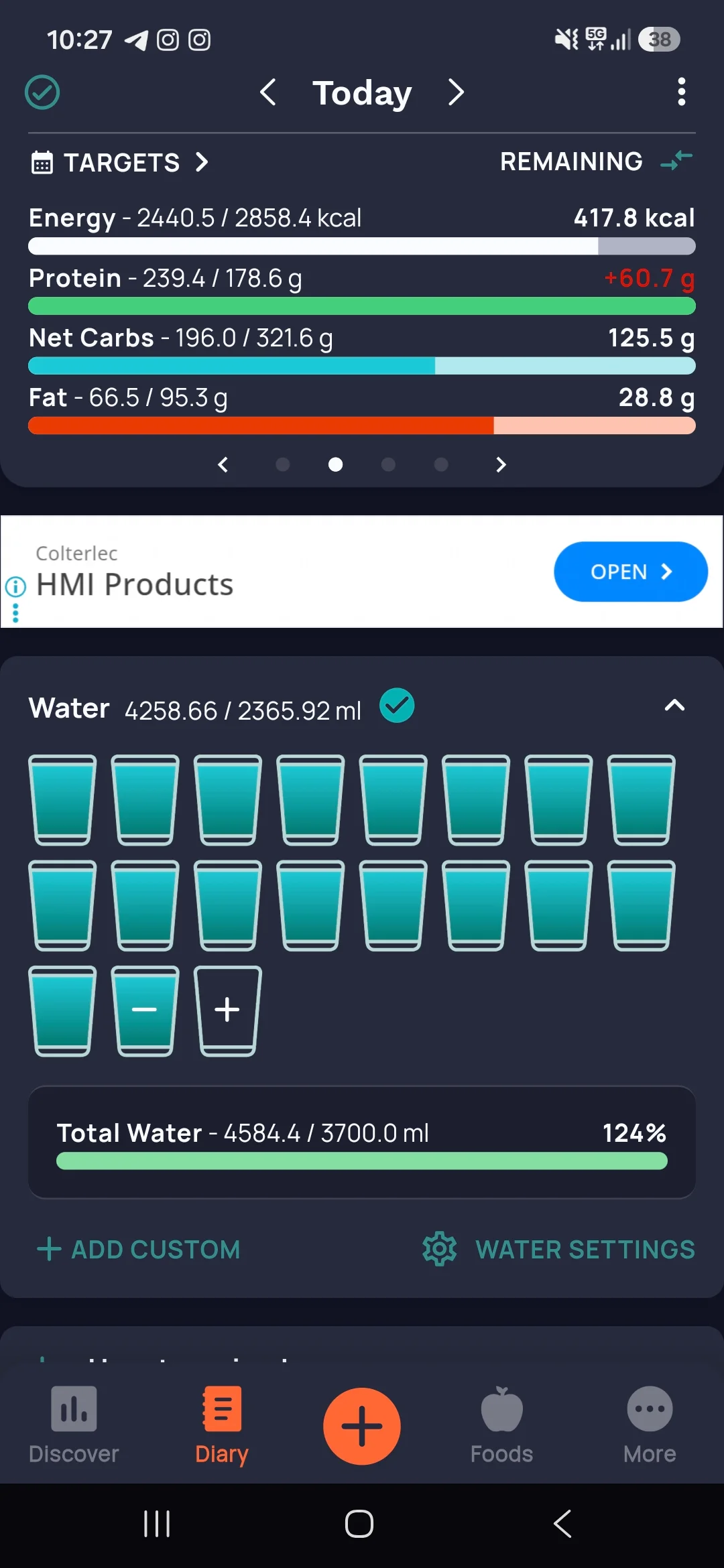
Task: Remove a glass with the minus glass
Action: point(145,1010)
